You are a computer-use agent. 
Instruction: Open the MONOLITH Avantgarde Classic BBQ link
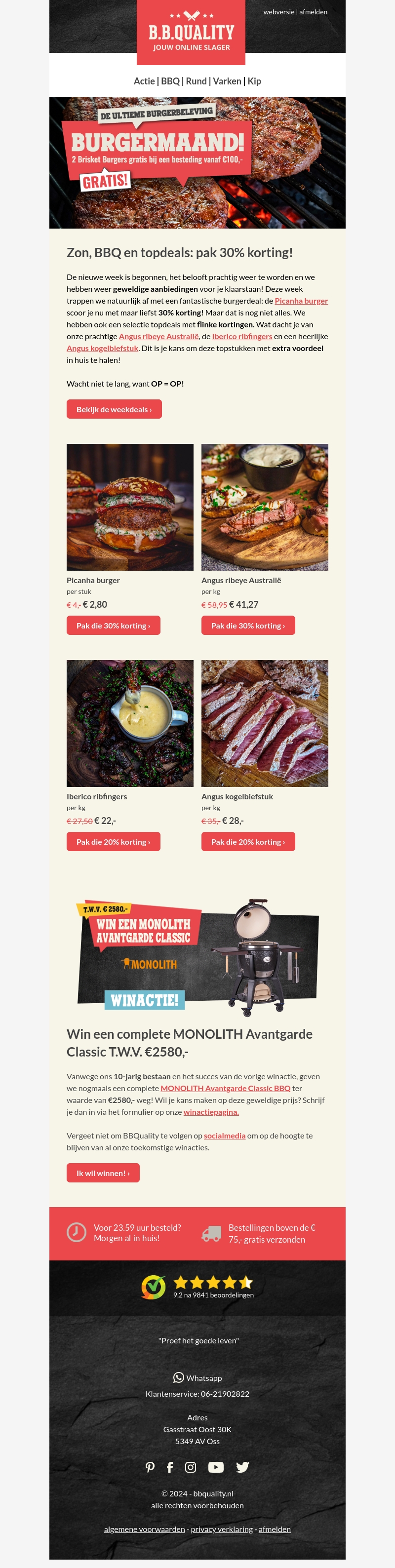pyautogui.click(x=225, y=1088)
